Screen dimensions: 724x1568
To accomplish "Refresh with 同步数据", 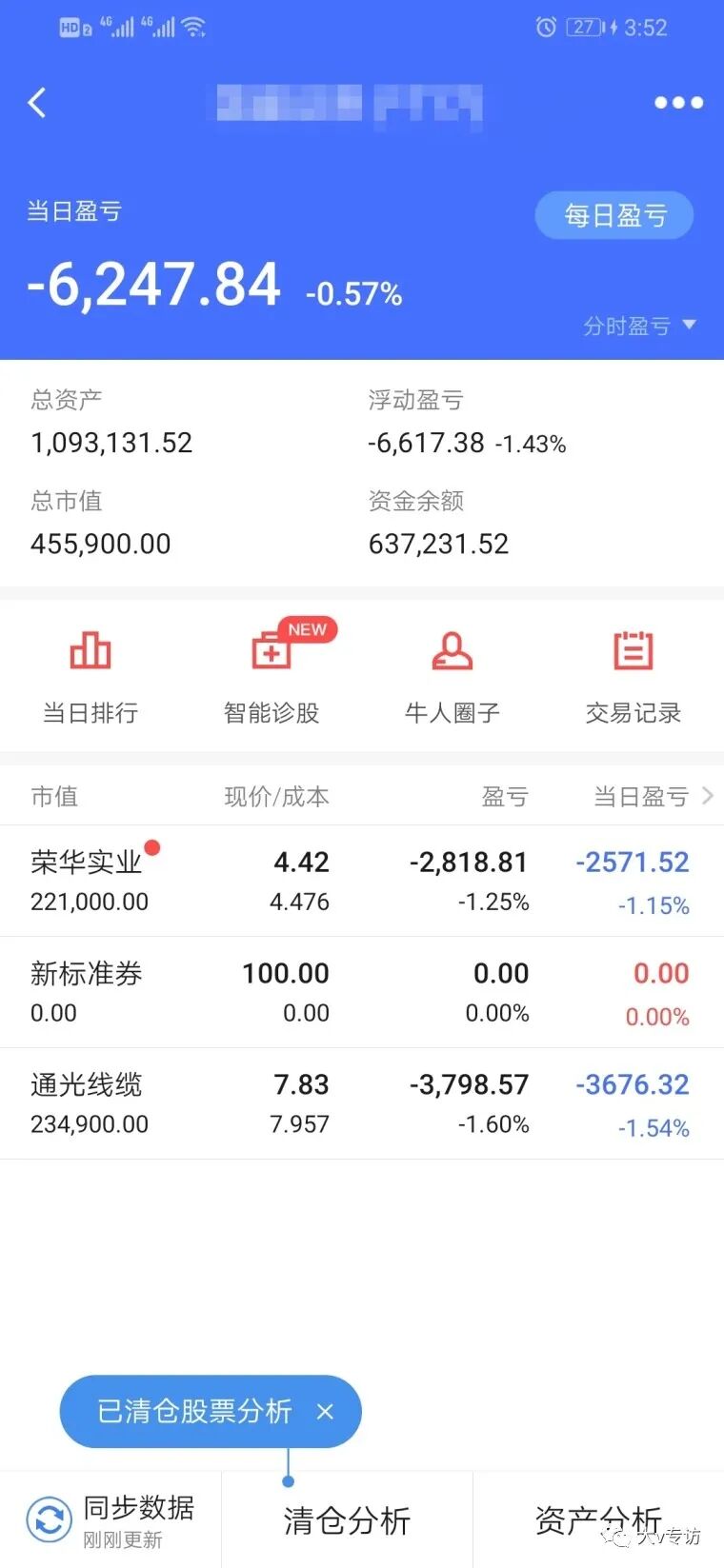I will coord(111,1519).
